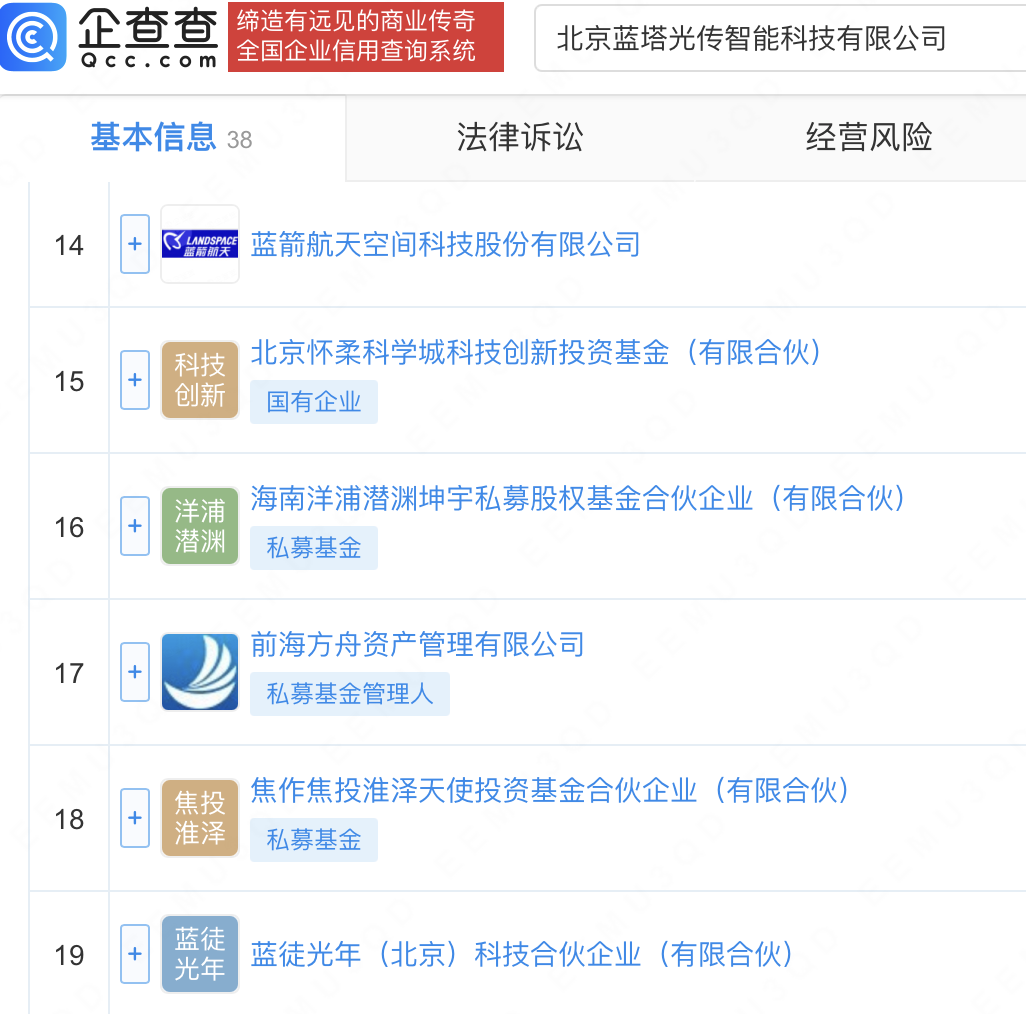
Task: Switch to the 基本信息 tab
Action: coord(153,137)
